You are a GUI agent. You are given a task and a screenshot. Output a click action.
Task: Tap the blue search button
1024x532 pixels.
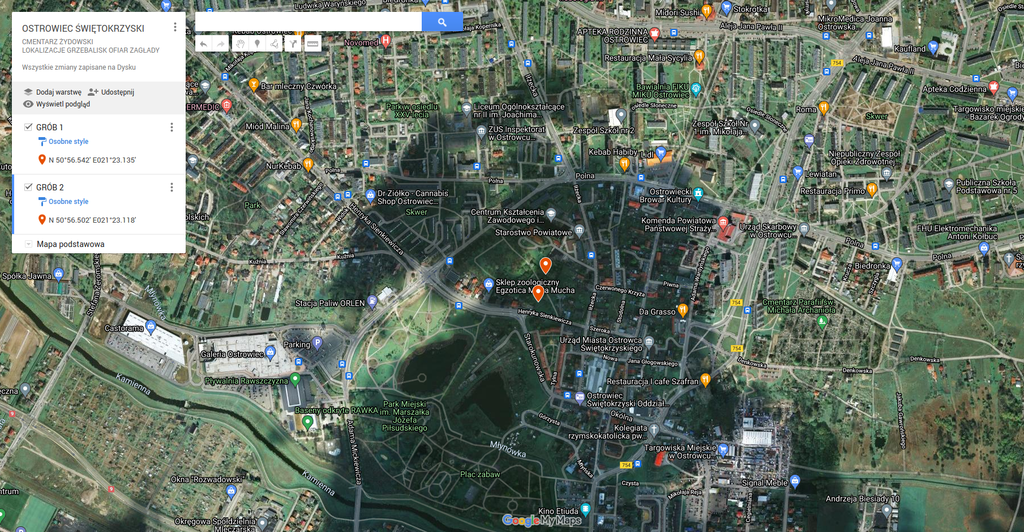[x=442, y=22]
